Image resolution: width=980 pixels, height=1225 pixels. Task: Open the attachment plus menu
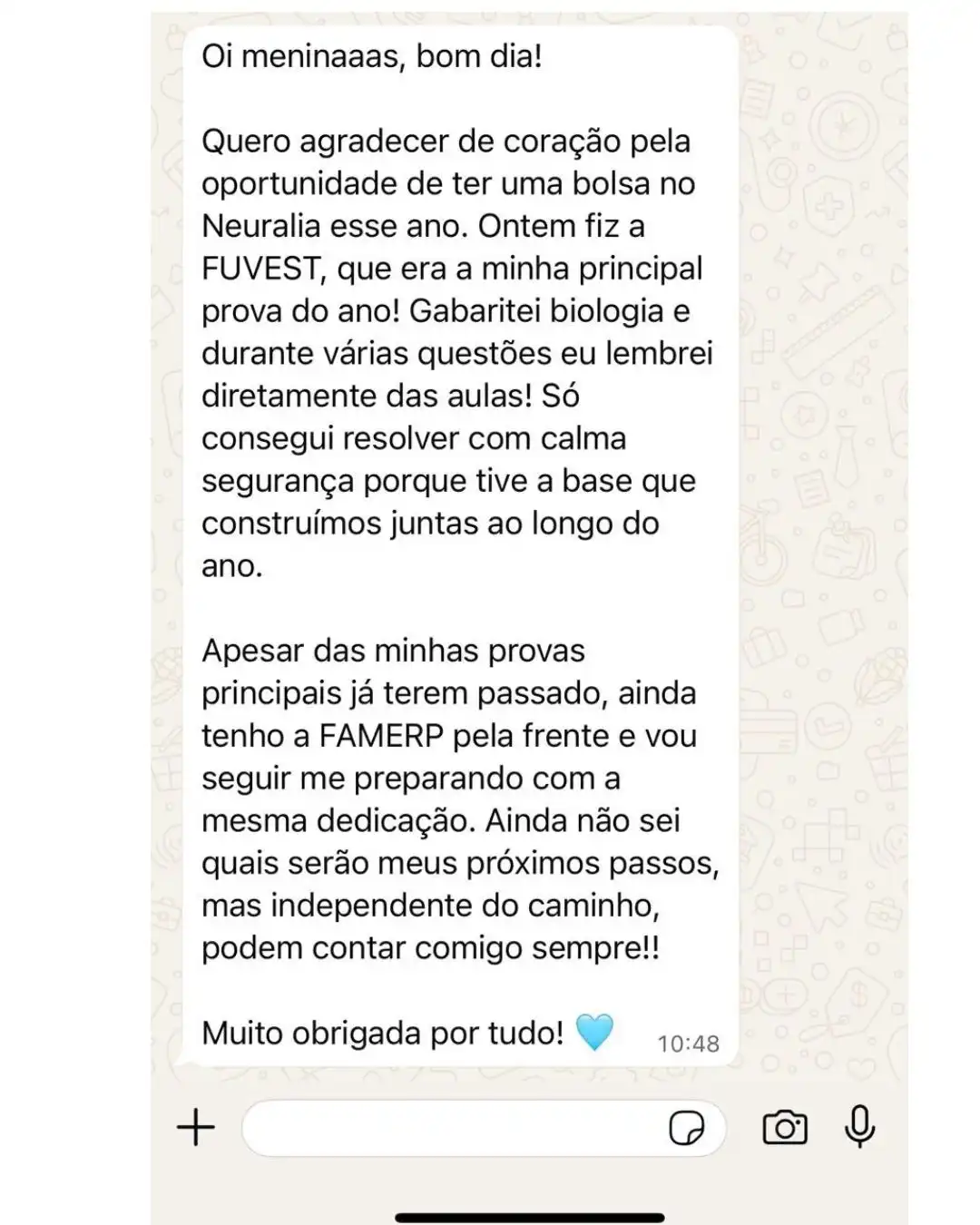(196, 1128)
